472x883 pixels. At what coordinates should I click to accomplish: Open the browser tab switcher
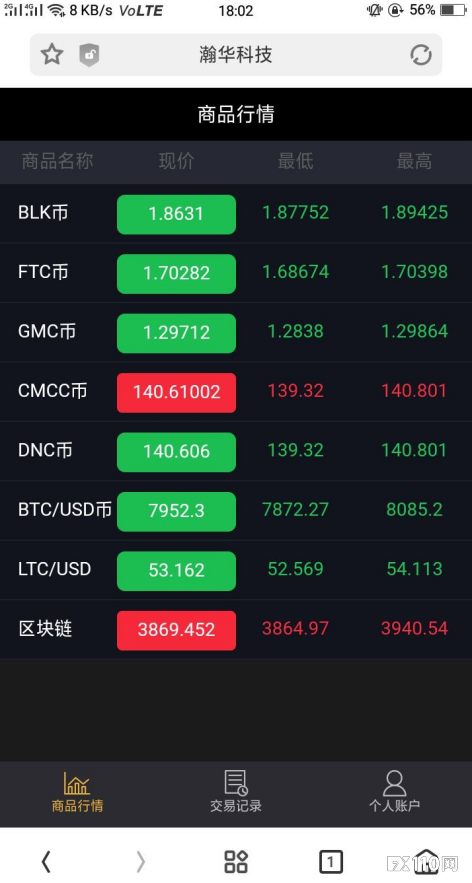(331, 861)
